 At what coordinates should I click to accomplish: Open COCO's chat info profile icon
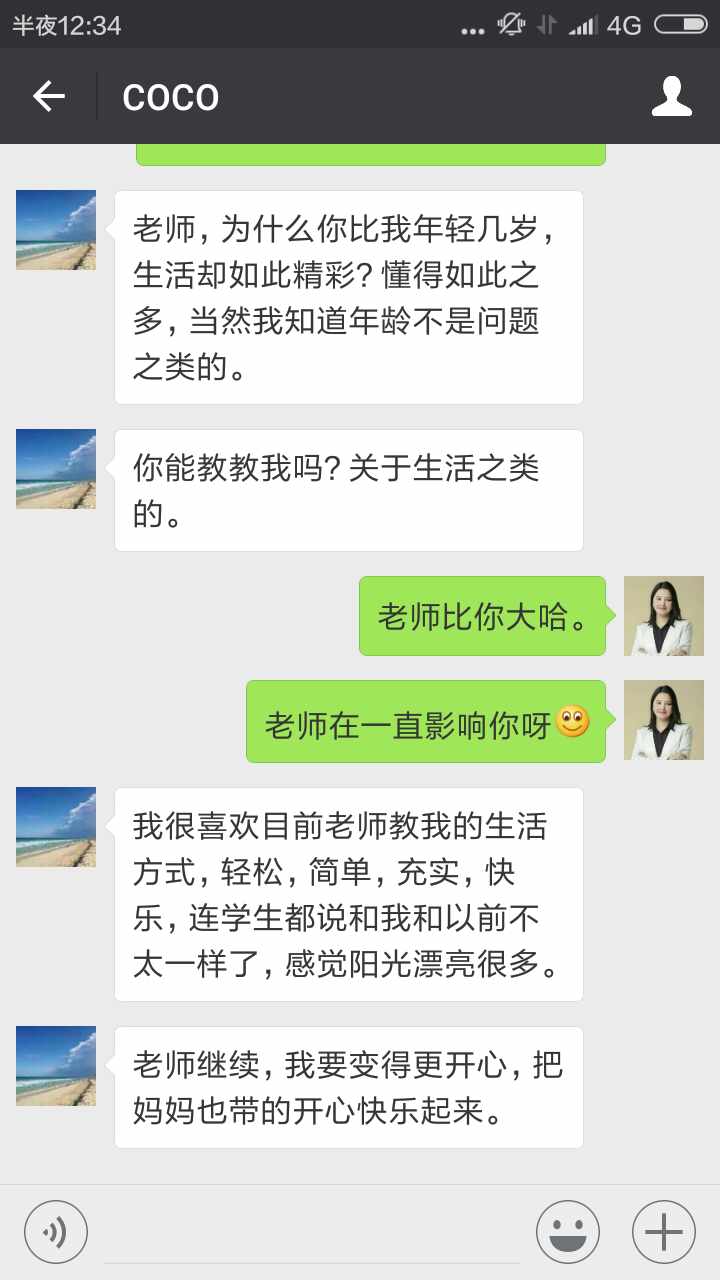(671, 96)
